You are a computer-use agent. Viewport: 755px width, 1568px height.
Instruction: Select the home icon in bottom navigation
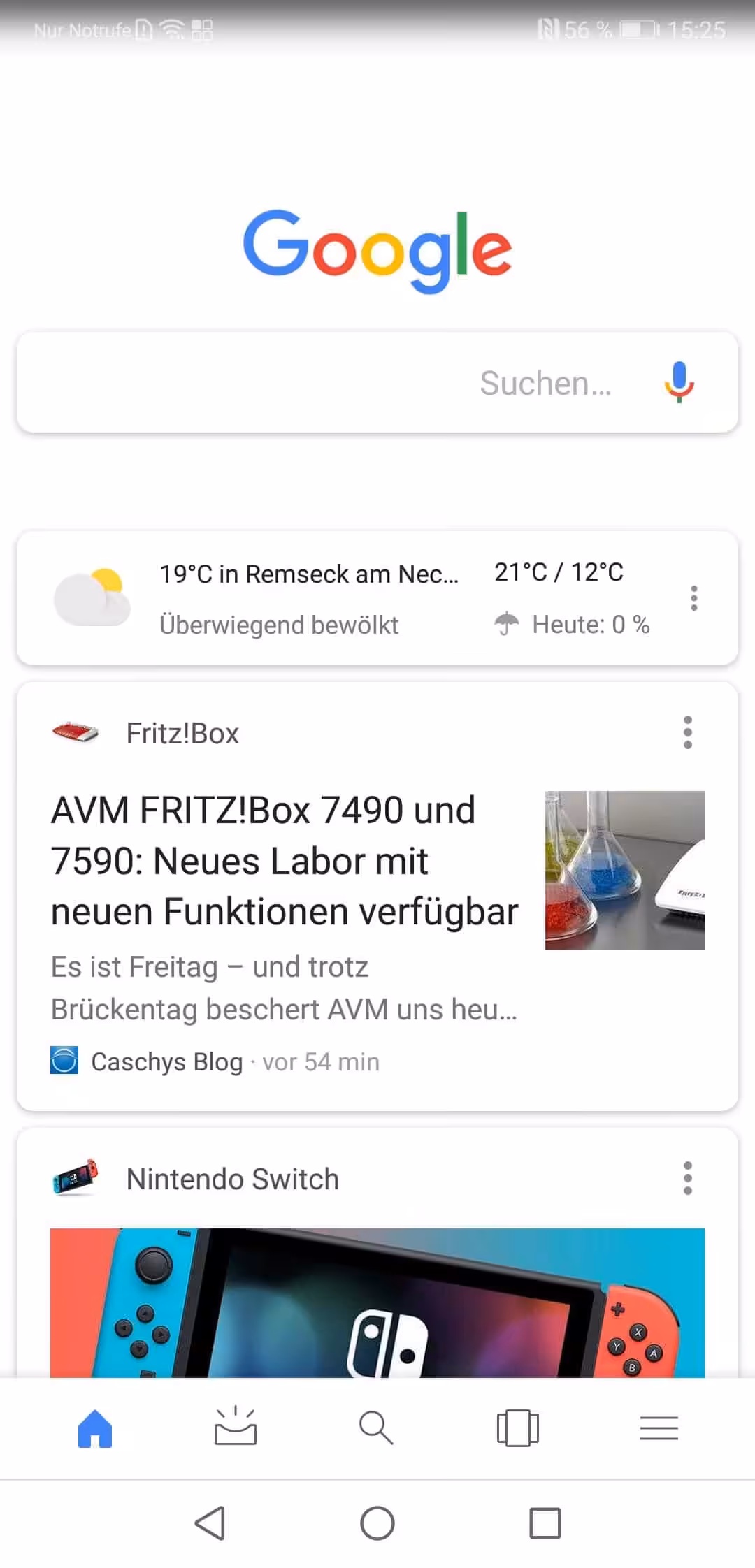95,1430
